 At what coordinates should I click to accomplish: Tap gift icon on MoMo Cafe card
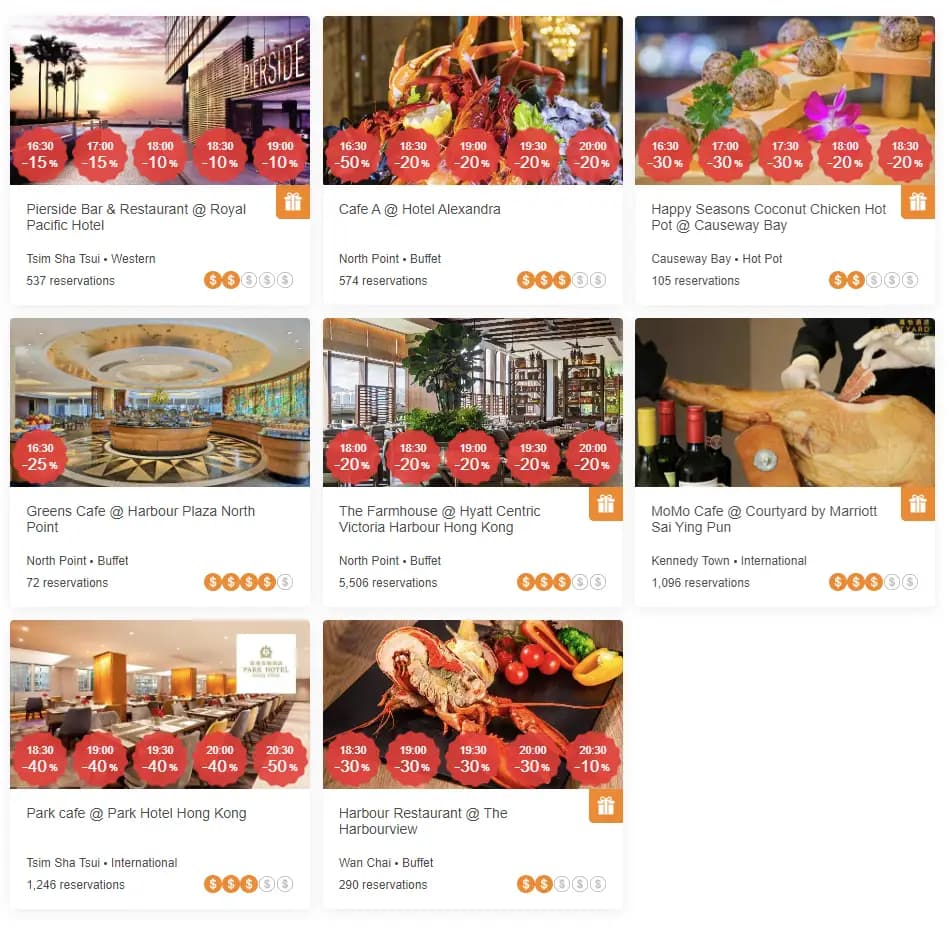(917, 504)
